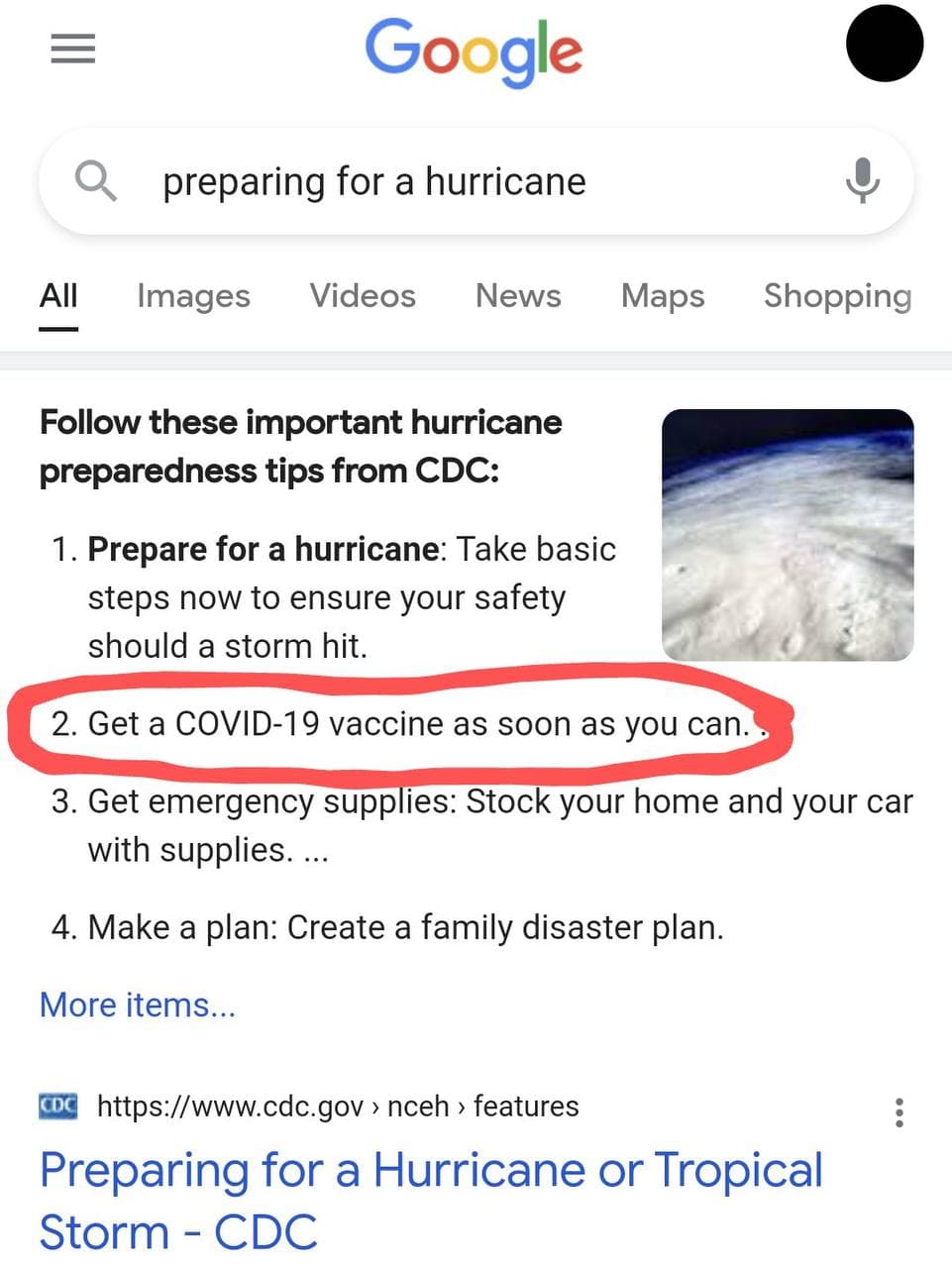The height and width of the screenshot is (1268, 952).
Task: Open the account profile avatar
Action: pos(884,44)
